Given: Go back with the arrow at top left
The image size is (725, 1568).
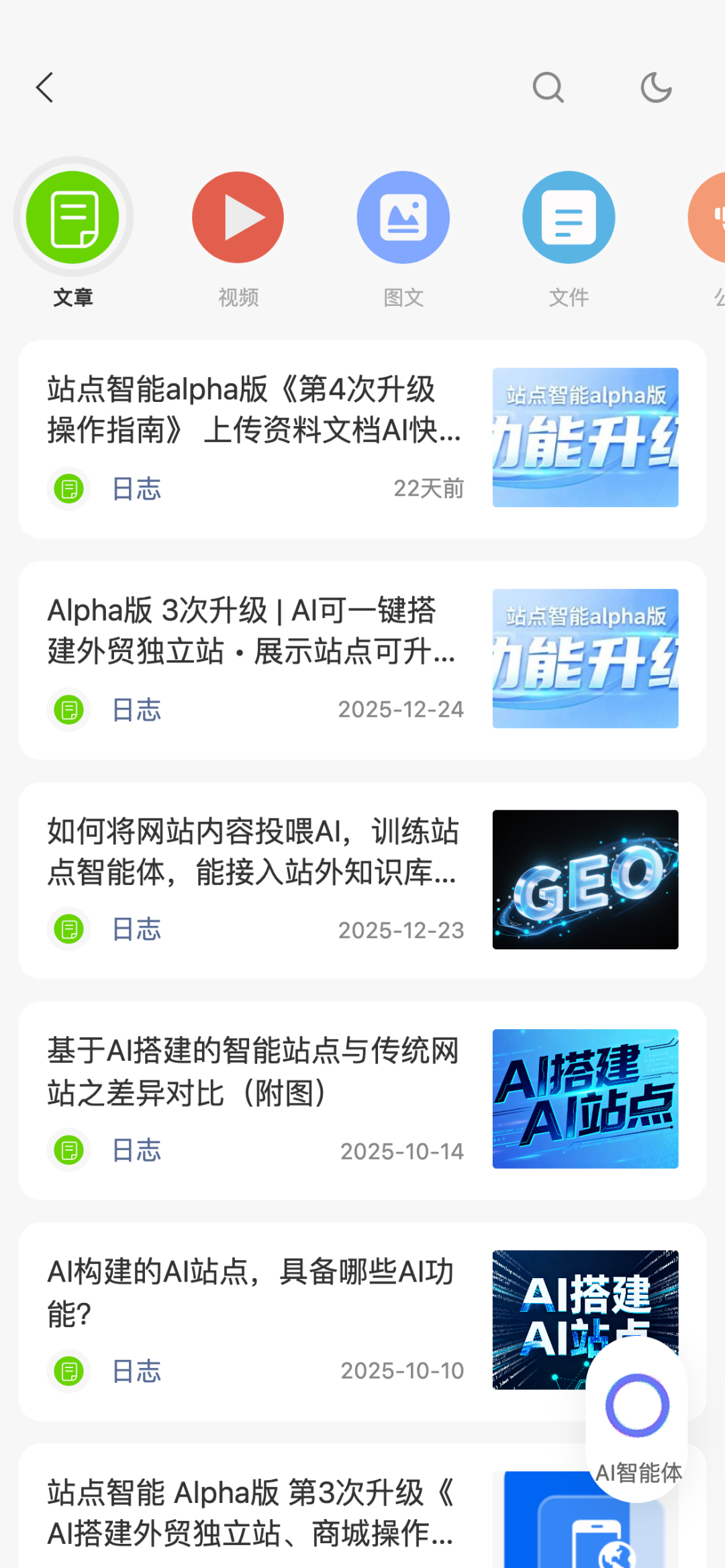Looking at the screenshot, I should (x=45, y=87).
